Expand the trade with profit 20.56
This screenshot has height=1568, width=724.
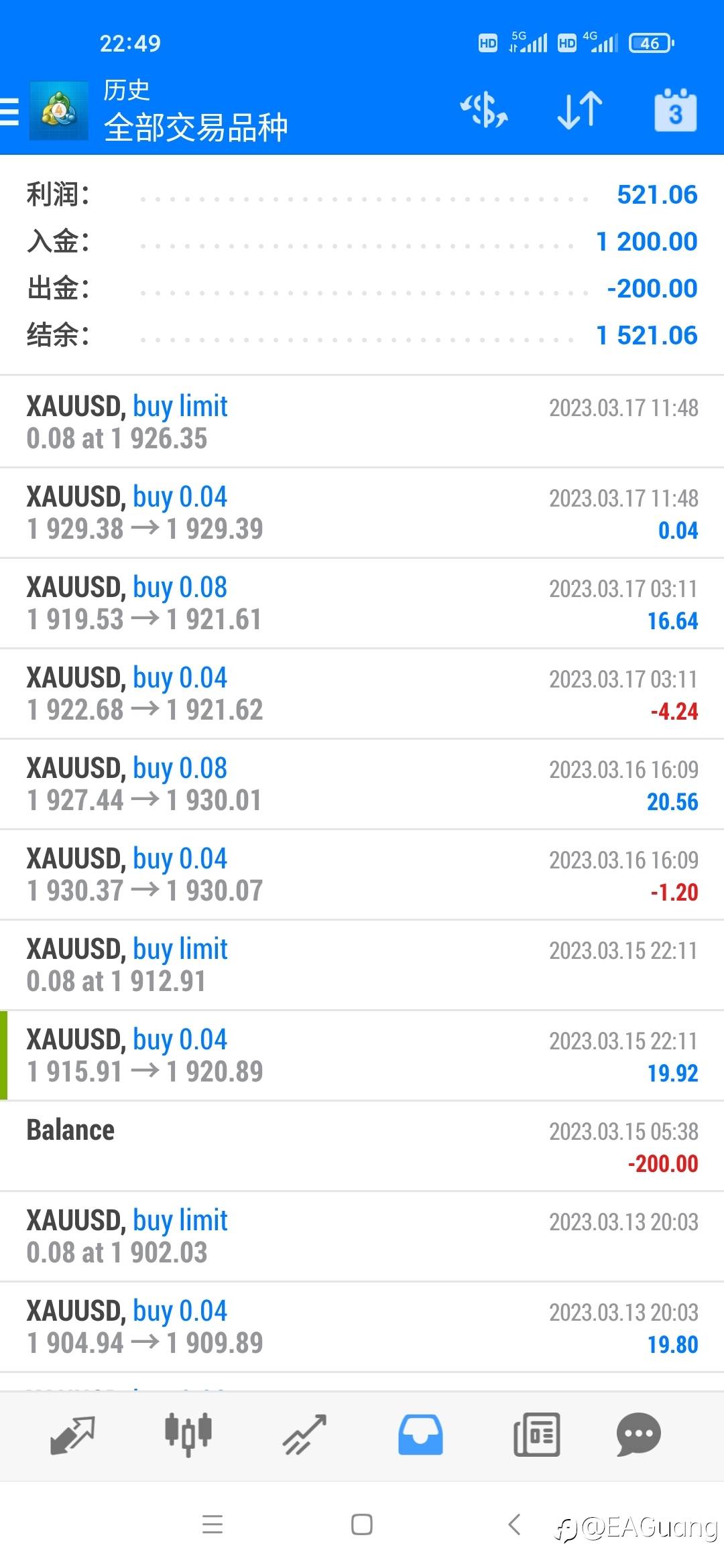click(x=362, y=784)
